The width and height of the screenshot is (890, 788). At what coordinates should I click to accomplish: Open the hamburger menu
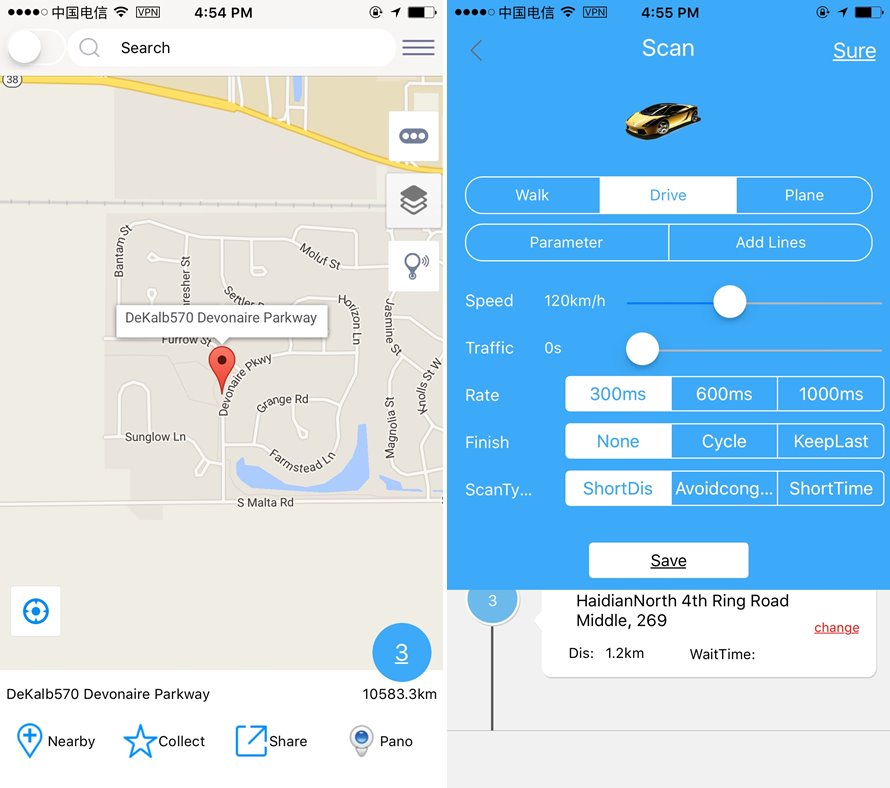418,48
